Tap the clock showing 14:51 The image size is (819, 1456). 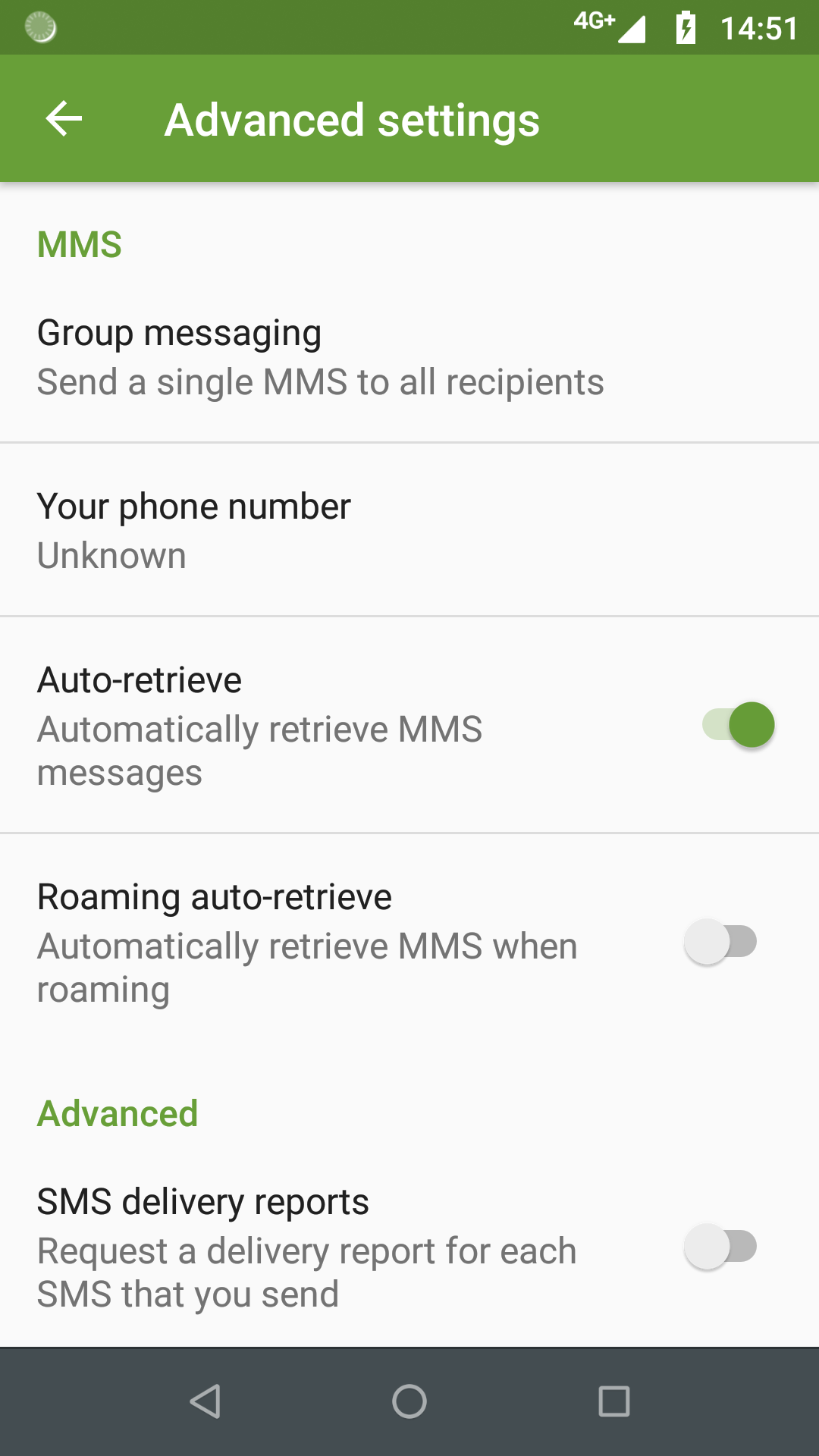(x=758, y=28)
